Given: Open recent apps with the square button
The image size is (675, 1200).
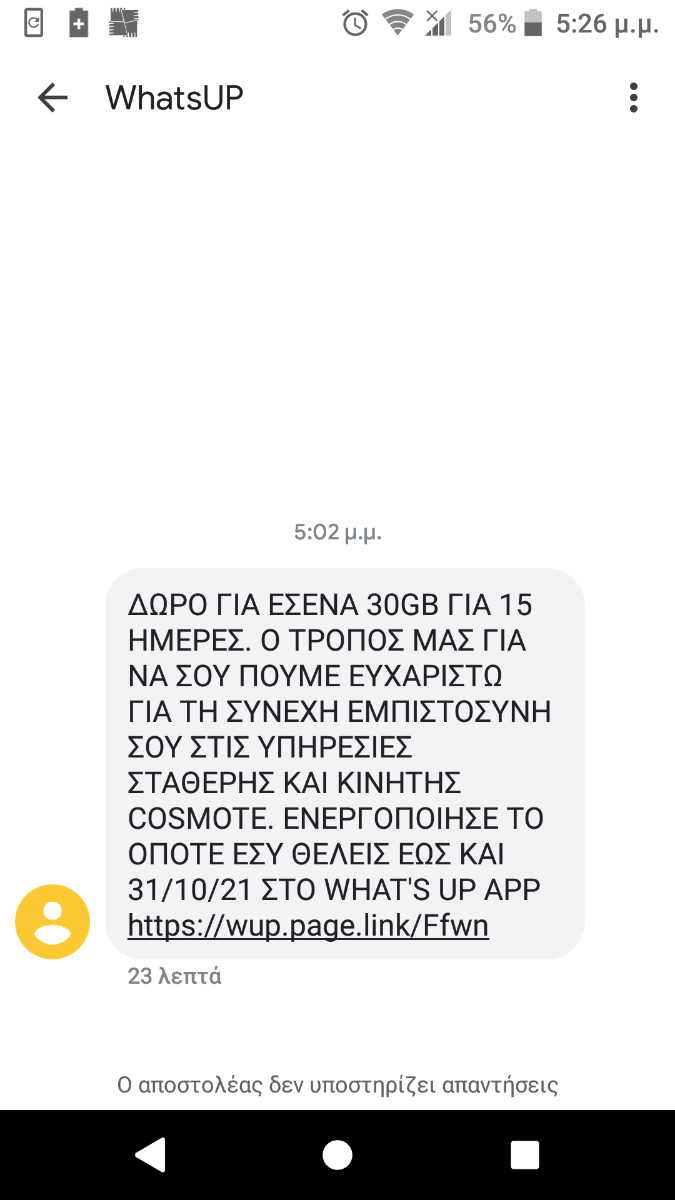Looking at the screenshot, I should pos(524,1155).
